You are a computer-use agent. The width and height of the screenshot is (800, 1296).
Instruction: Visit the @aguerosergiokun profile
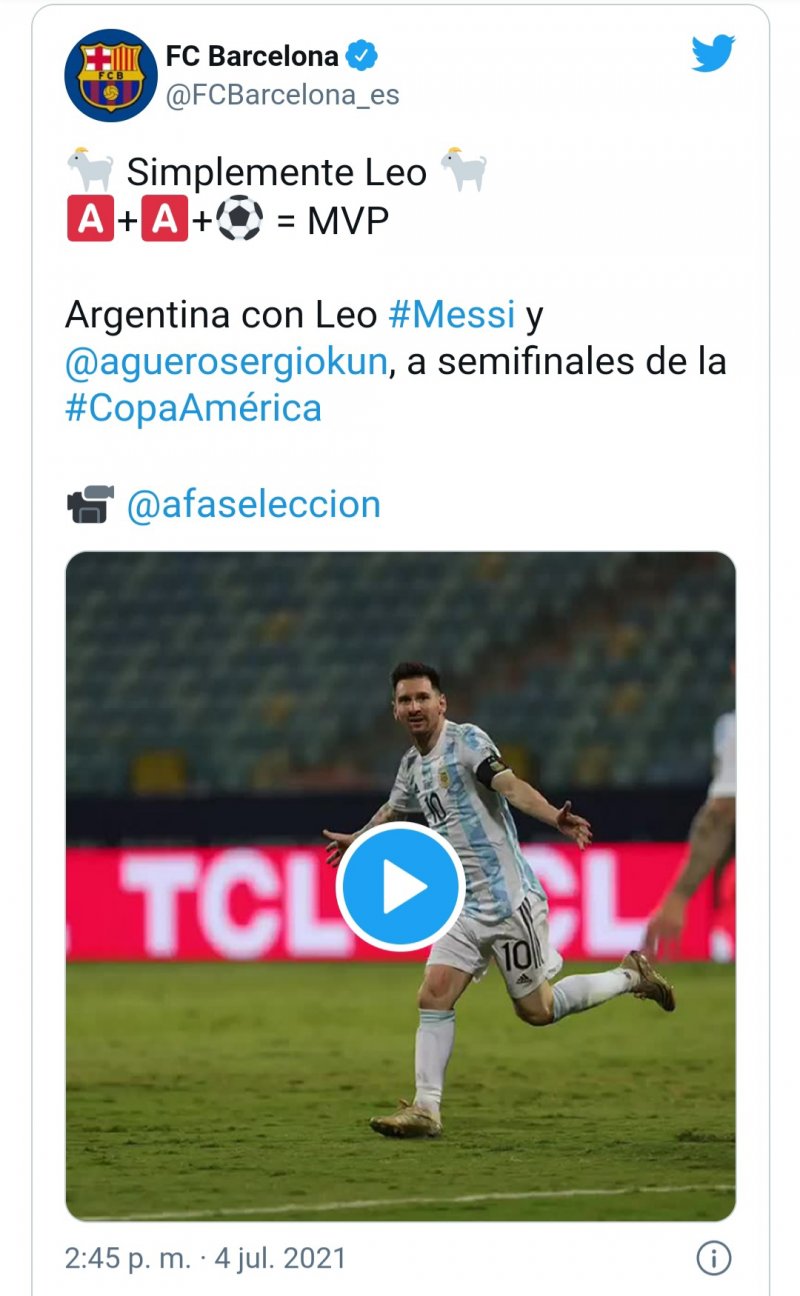[x=226, y=362]
